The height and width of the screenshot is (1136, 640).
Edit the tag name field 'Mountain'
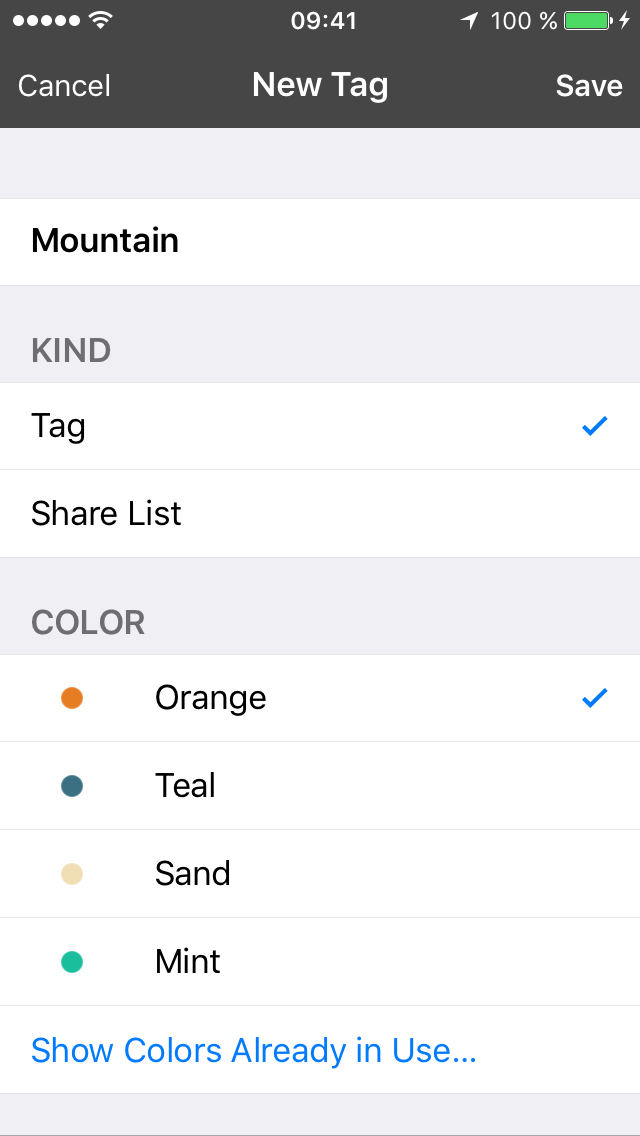coord(320,241)
